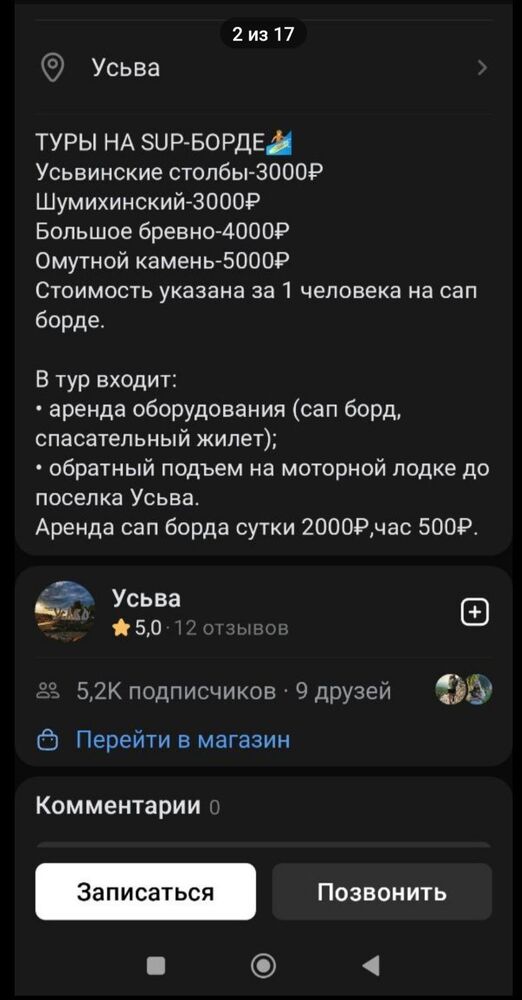Subscribe to Усьва with the plus icon
The image size is (522, 1000).
pos(475,612)
